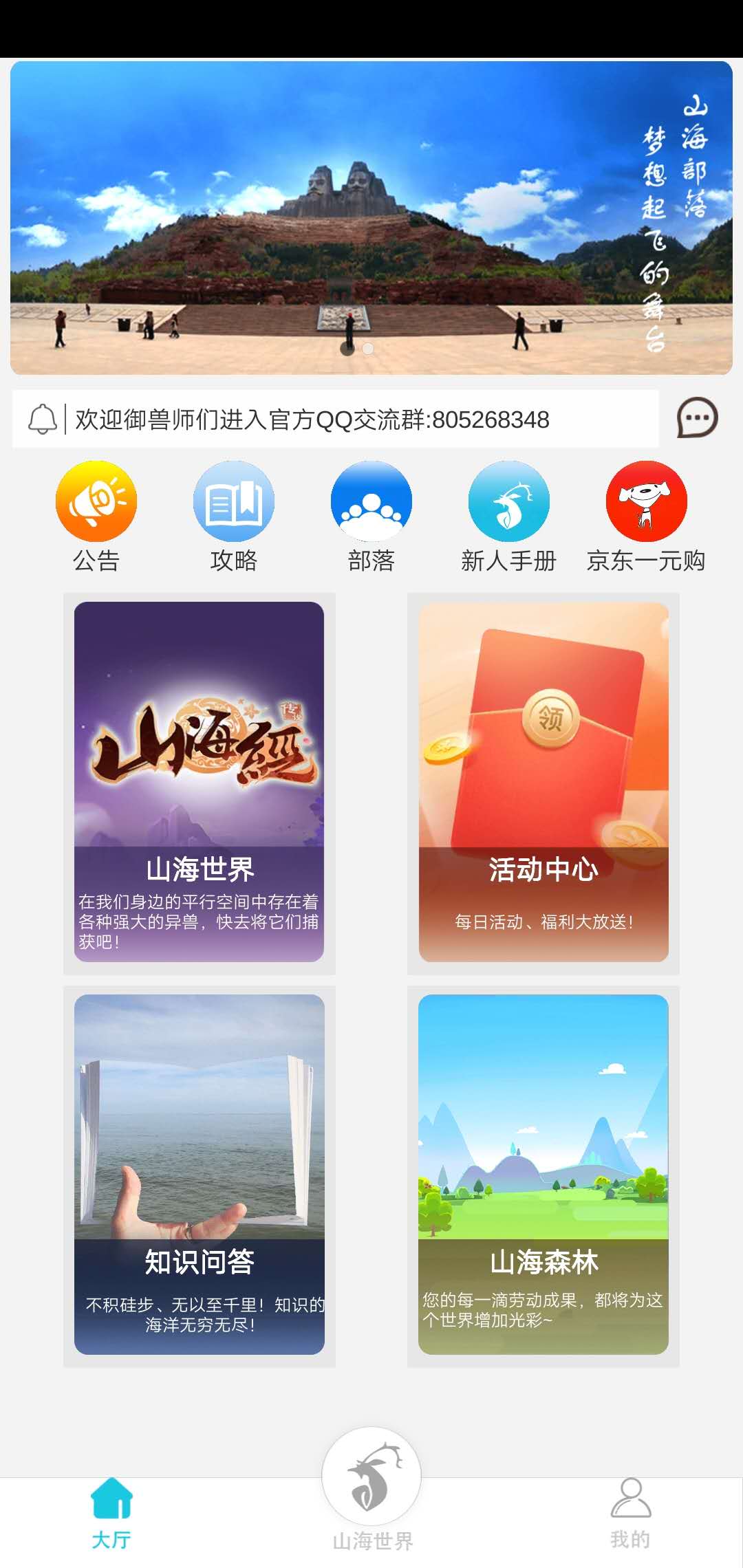Open the chat message bubble icon
The width and height of the screenshot is (743, 1568).
697,419
